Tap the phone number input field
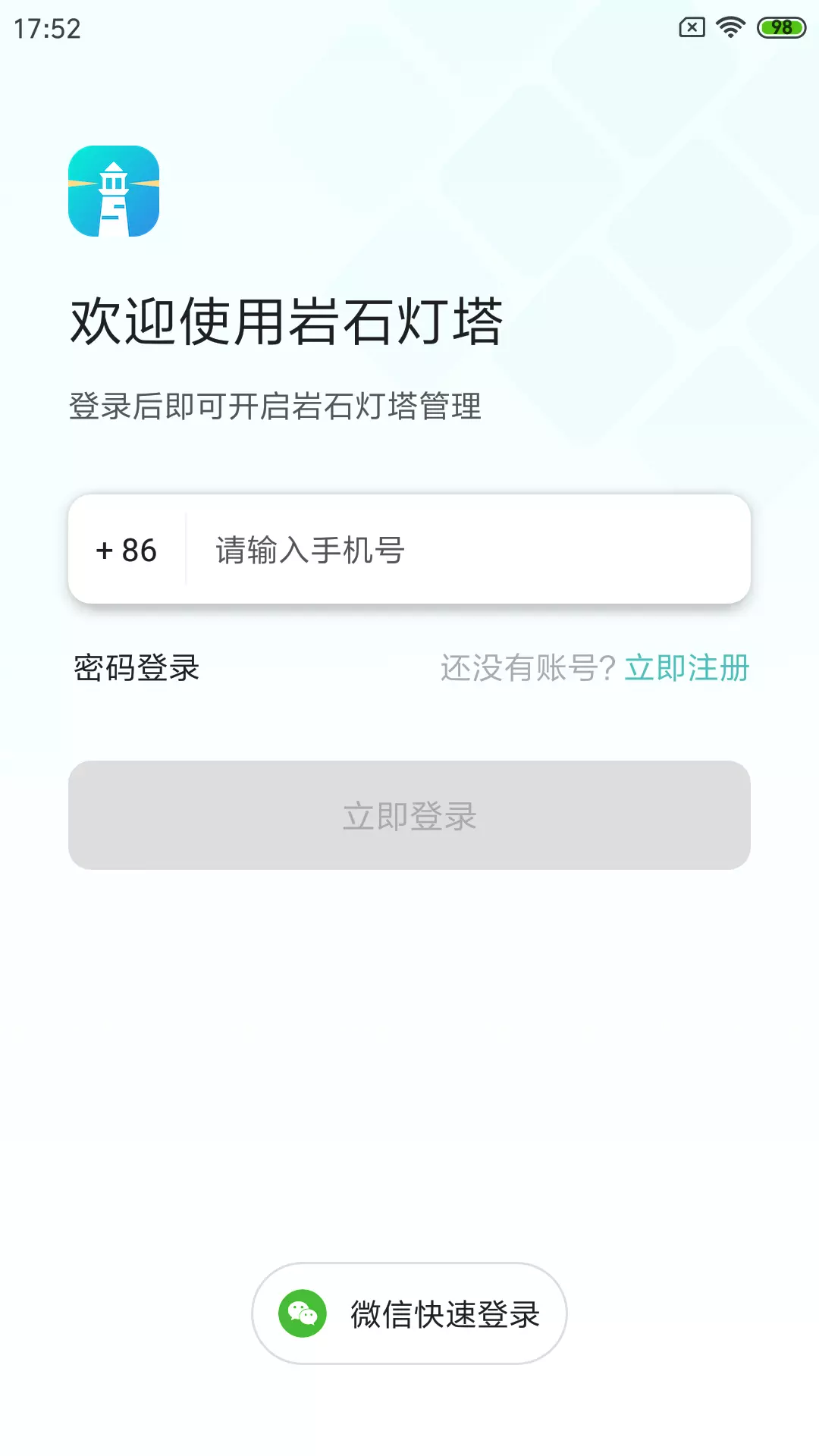 tap(466, 550)
